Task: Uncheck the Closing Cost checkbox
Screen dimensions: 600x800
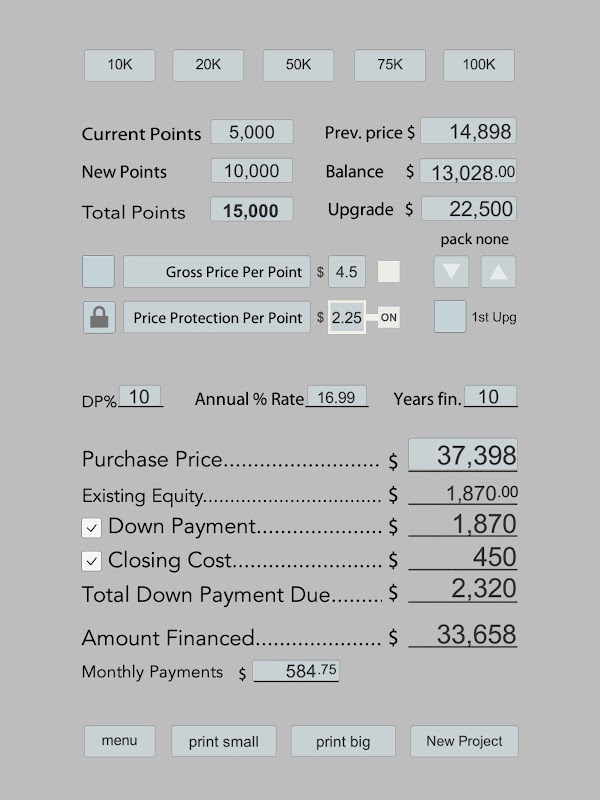Action: coord(91,562)
